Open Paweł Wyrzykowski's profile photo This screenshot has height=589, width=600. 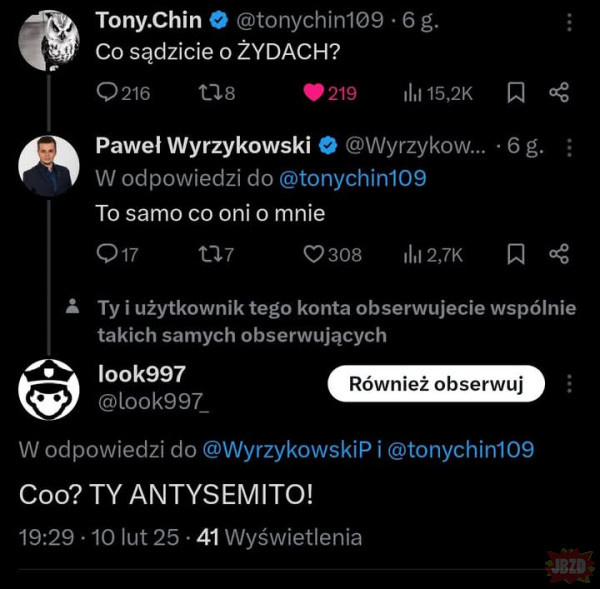(x=48, y=166)
